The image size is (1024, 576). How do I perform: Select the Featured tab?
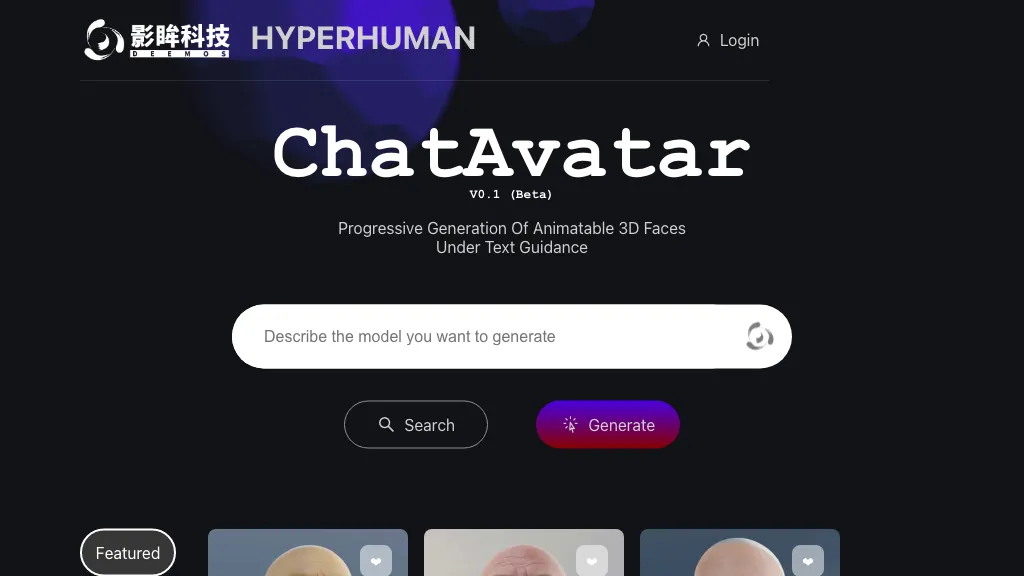[128, 553]
